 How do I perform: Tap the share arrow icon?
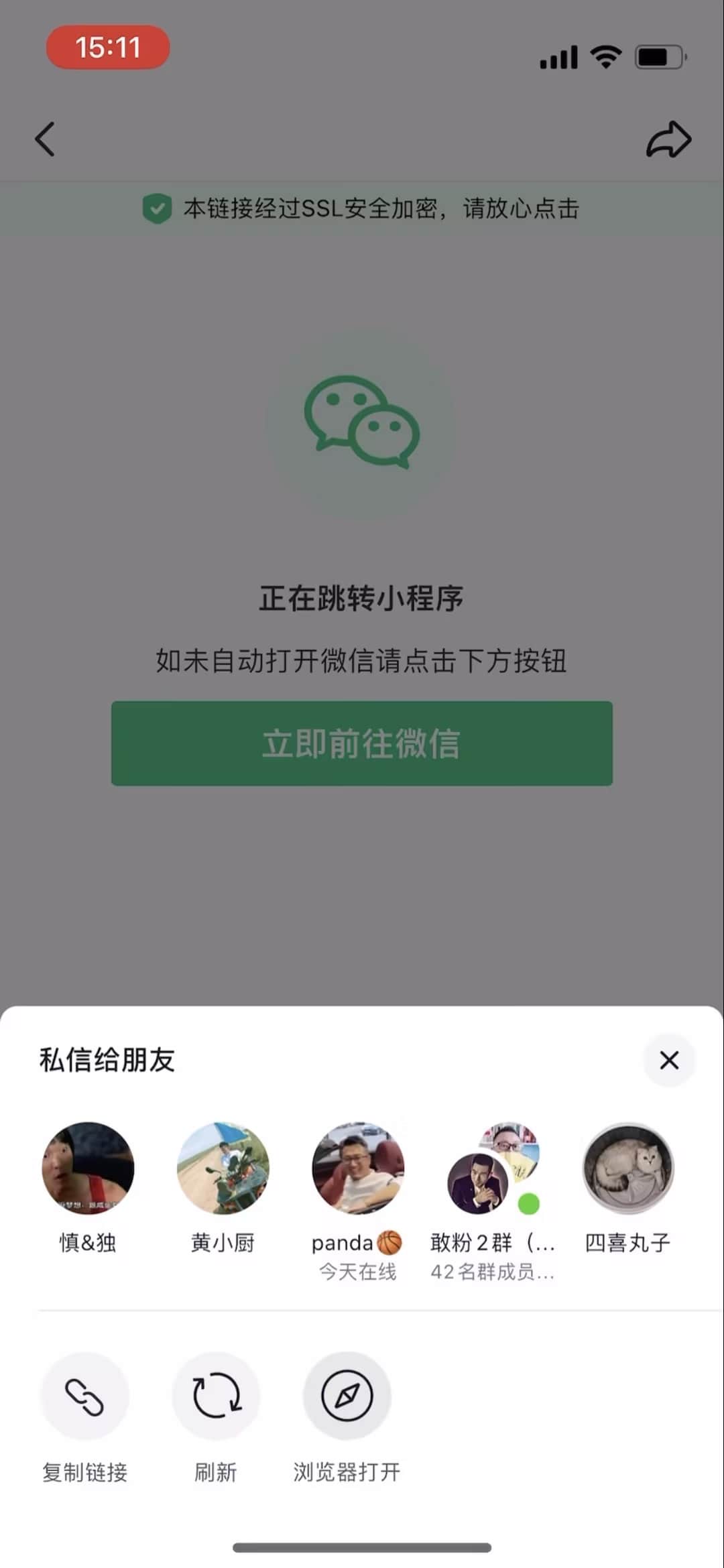pyautogui.click(x=668, y=139)
